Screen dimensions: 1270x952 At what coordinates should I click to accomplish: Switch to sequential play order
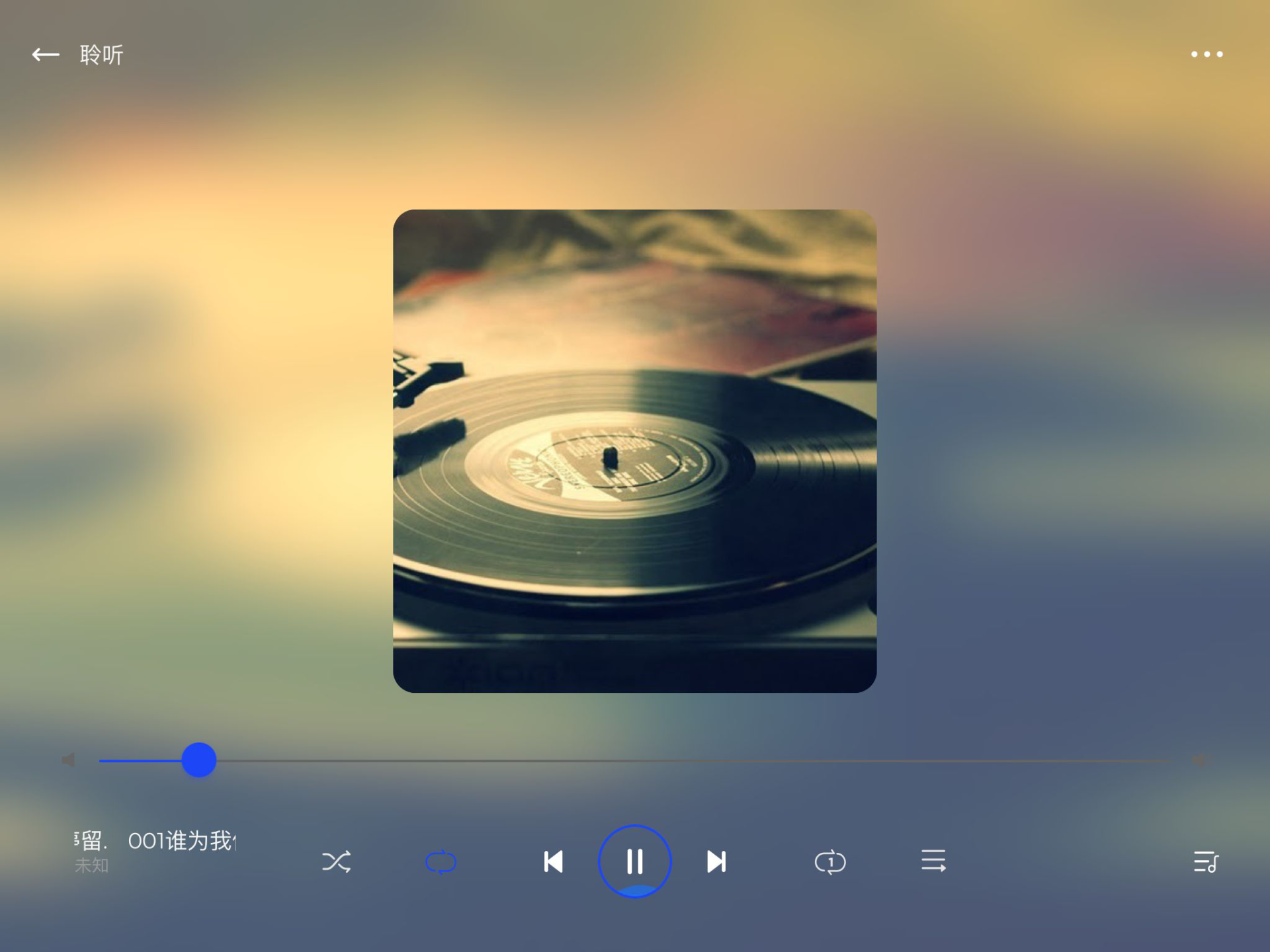933,861
